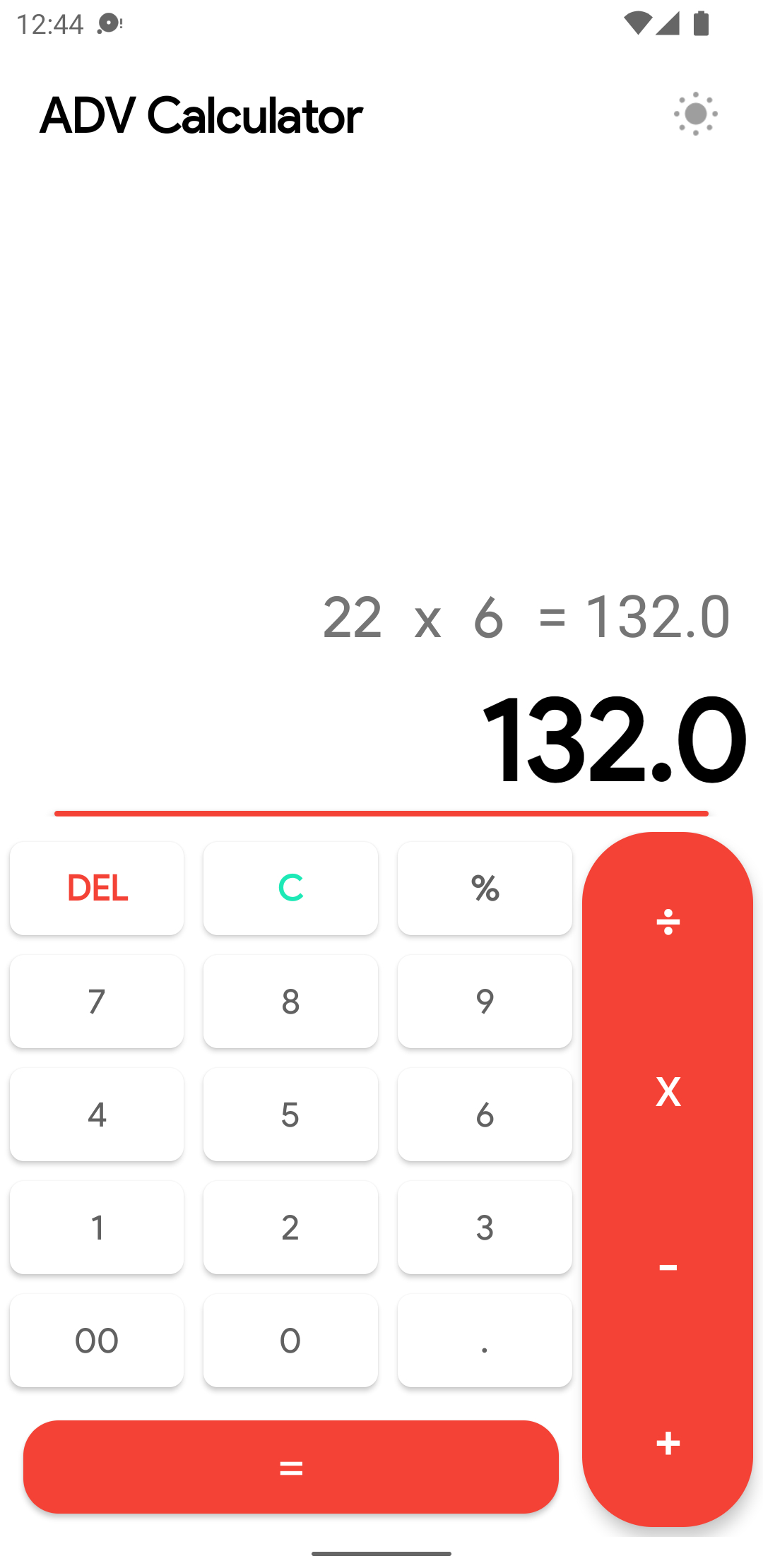
Task: Delete the last digit with DEL
Action: pyautogui.click(x=97, y=888)
